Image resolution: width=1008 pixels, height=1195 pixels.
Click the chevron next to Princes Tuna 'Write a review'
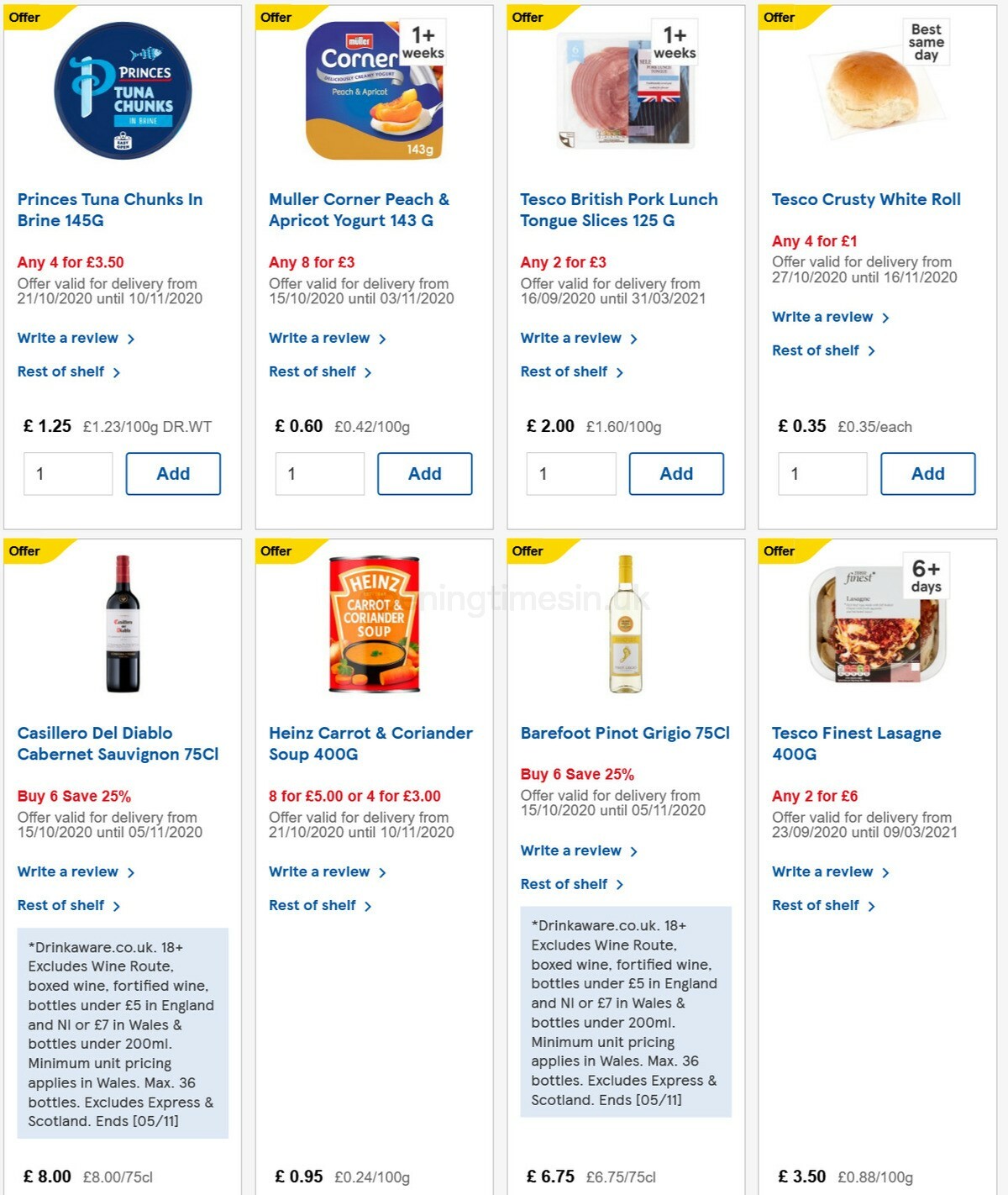[132, 338]
